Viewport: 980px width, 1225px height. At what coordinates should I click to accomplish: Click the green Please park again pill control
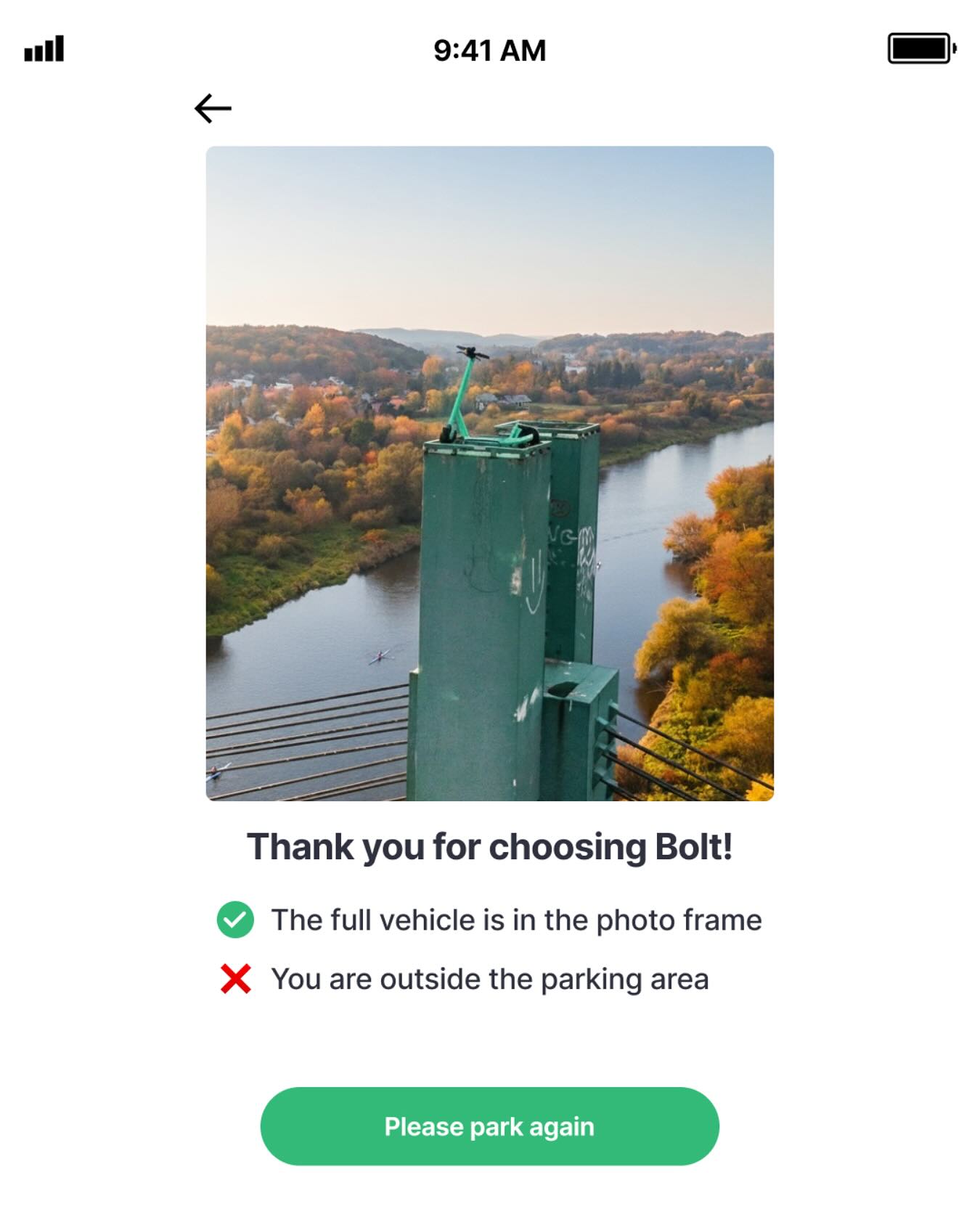[x=490, y=1127]
